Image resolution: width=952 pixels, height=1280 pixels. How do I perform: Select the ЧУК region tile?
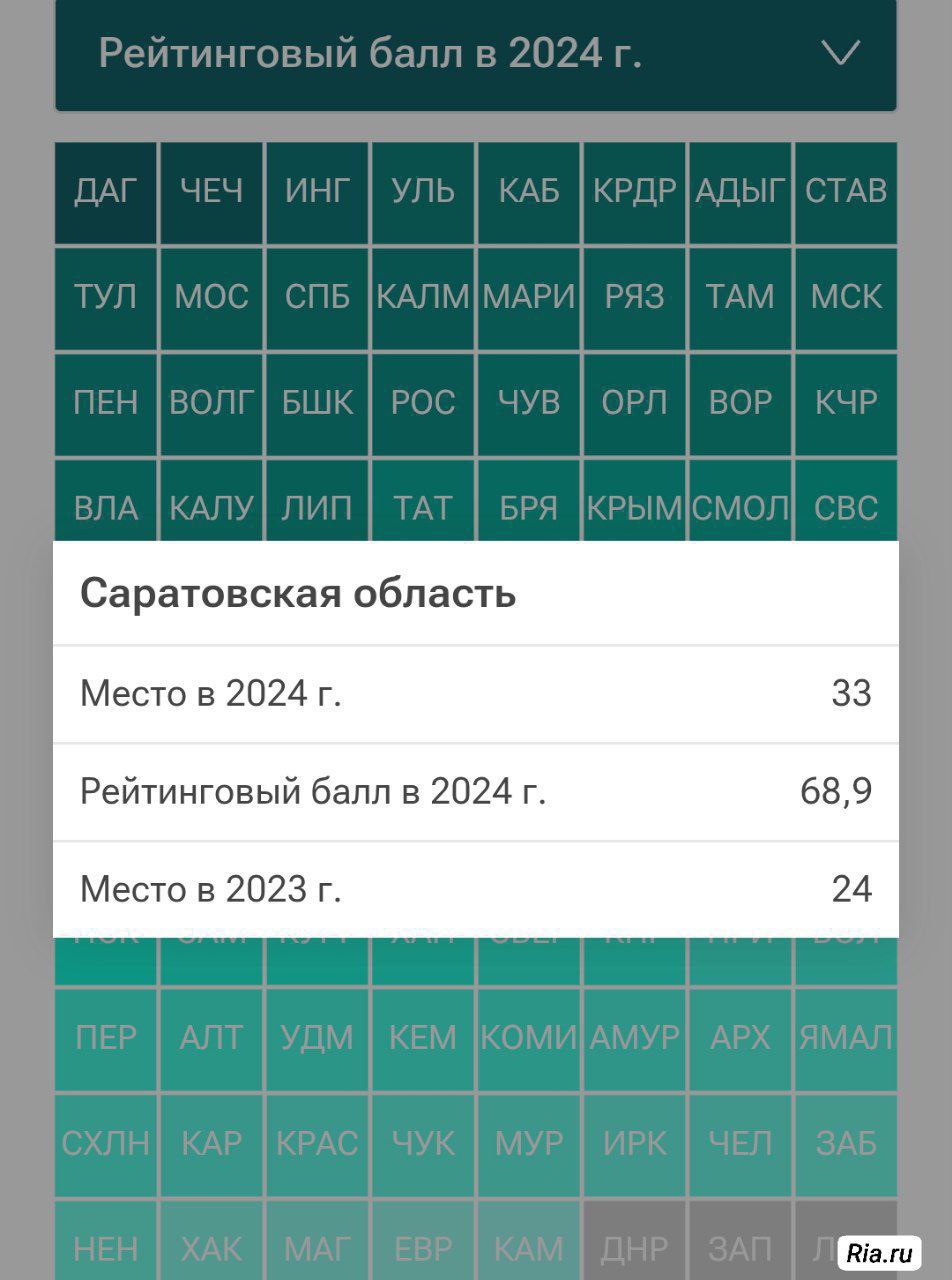(x=423, y=1144)
